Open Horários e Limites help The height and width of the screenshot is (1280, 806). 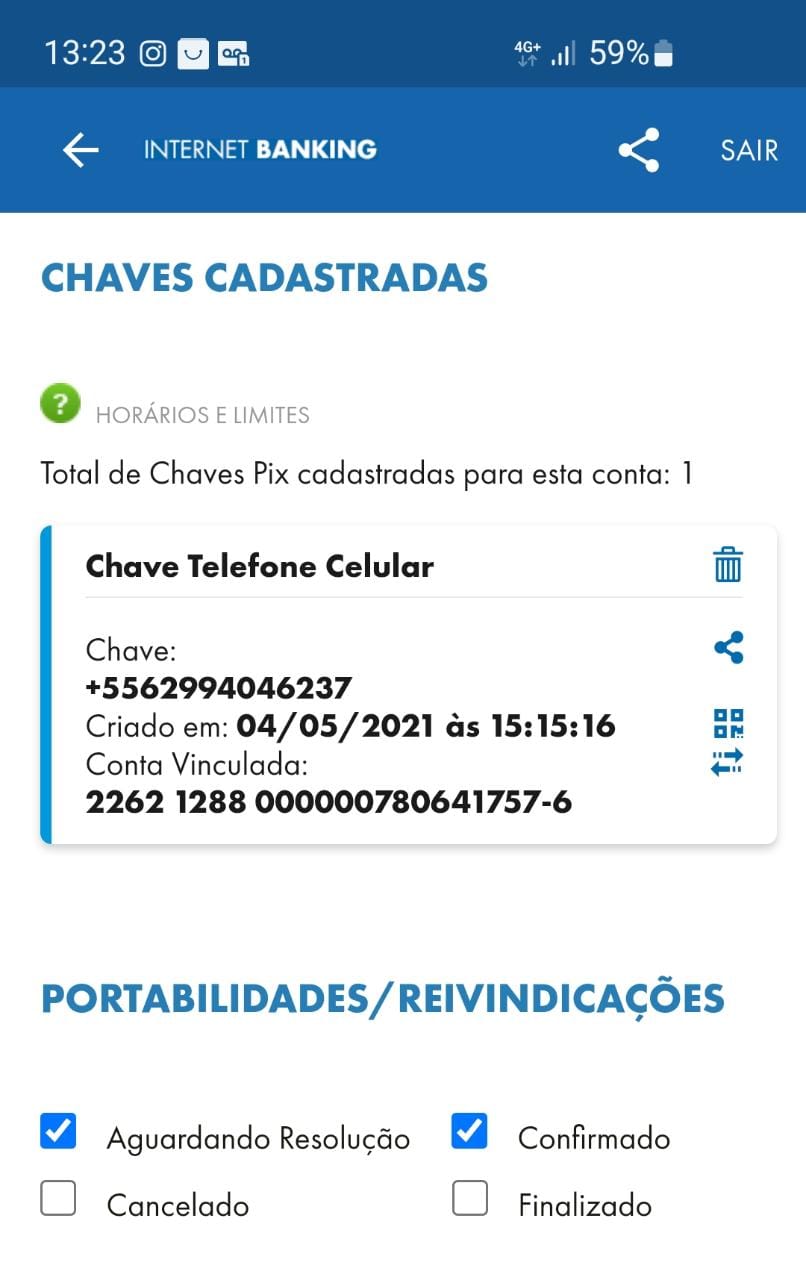coord(60,404)
